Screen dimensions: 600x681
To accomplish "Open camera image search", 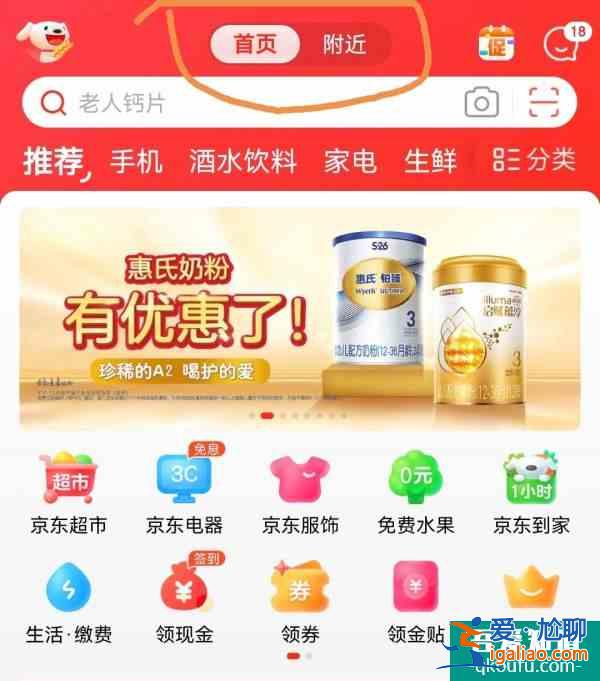I will [x=482, y=103].
